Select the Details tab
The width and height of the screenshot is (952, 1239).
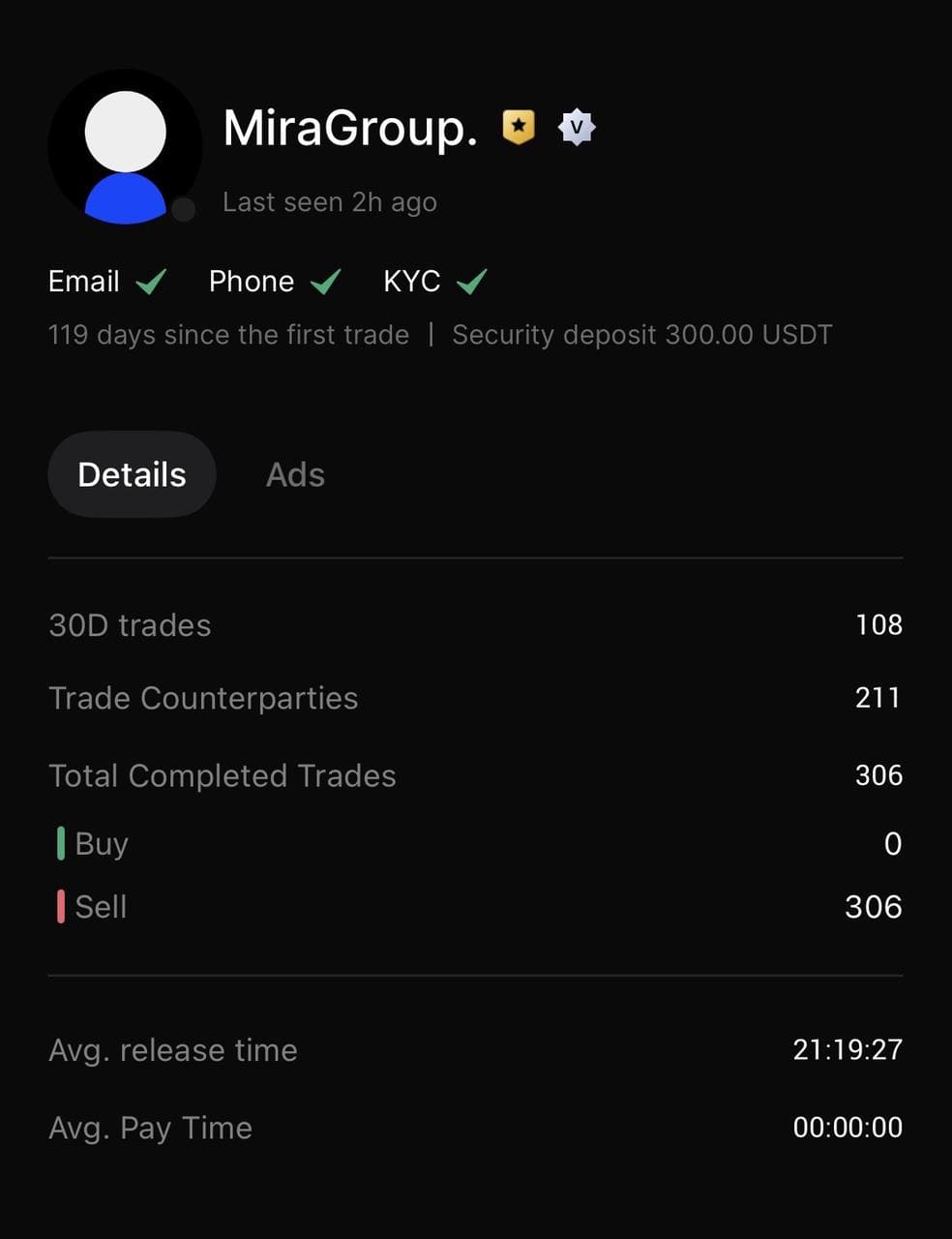tap(132, 474)
